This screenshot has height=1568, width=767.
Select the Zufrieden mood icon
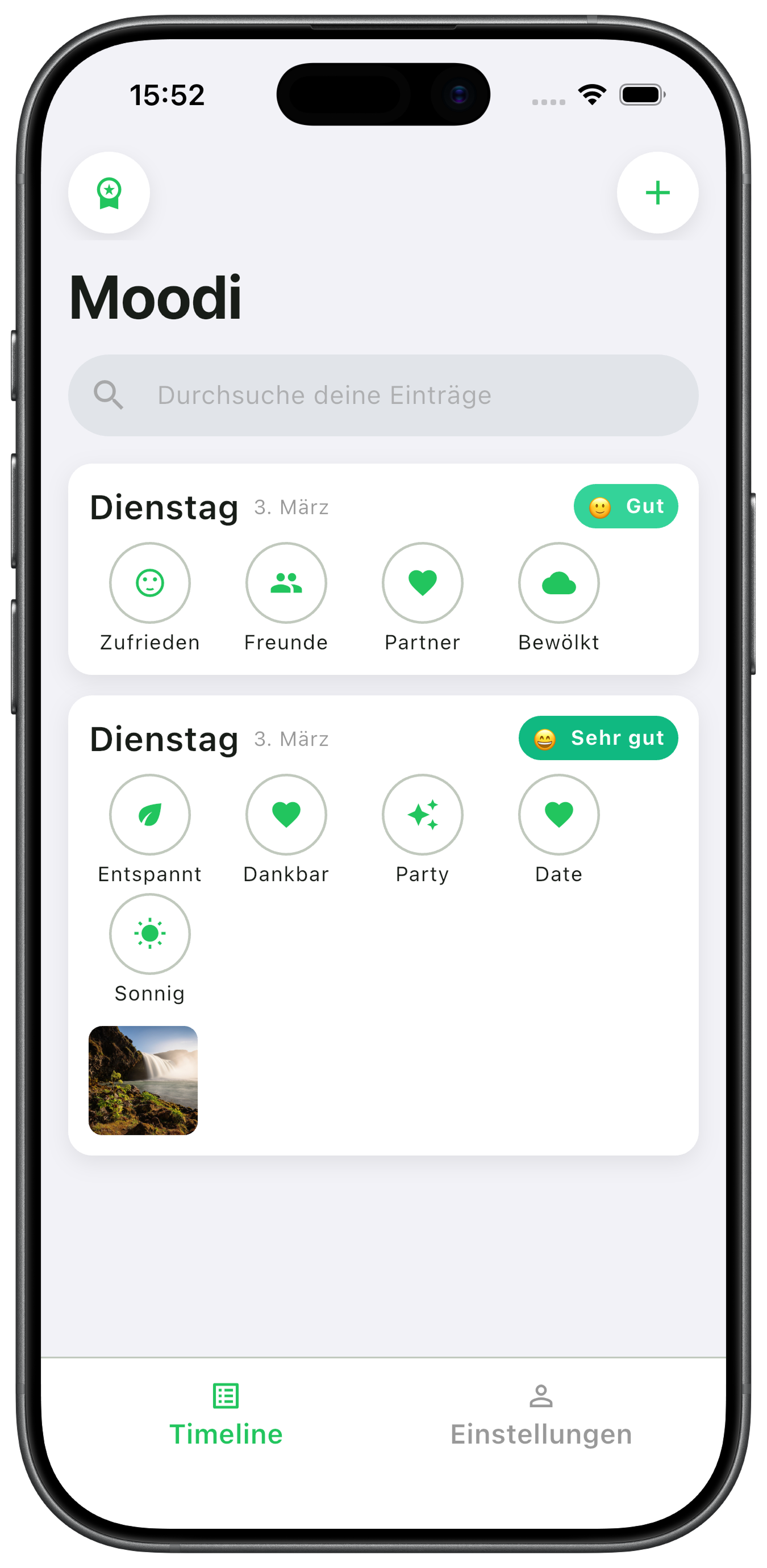[151, 582]
